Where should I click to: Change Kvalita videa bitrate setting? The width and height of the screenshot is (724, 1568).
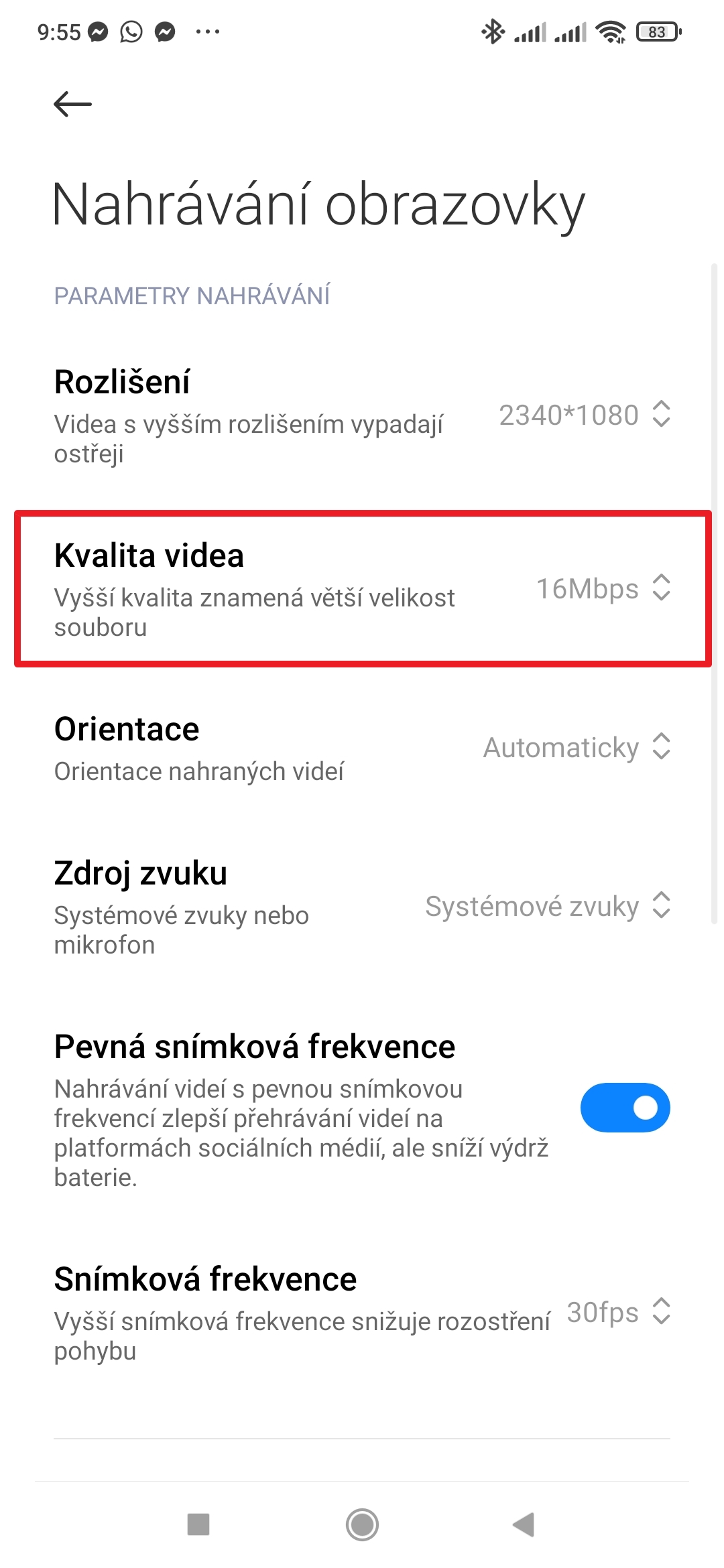pos(603,588)
